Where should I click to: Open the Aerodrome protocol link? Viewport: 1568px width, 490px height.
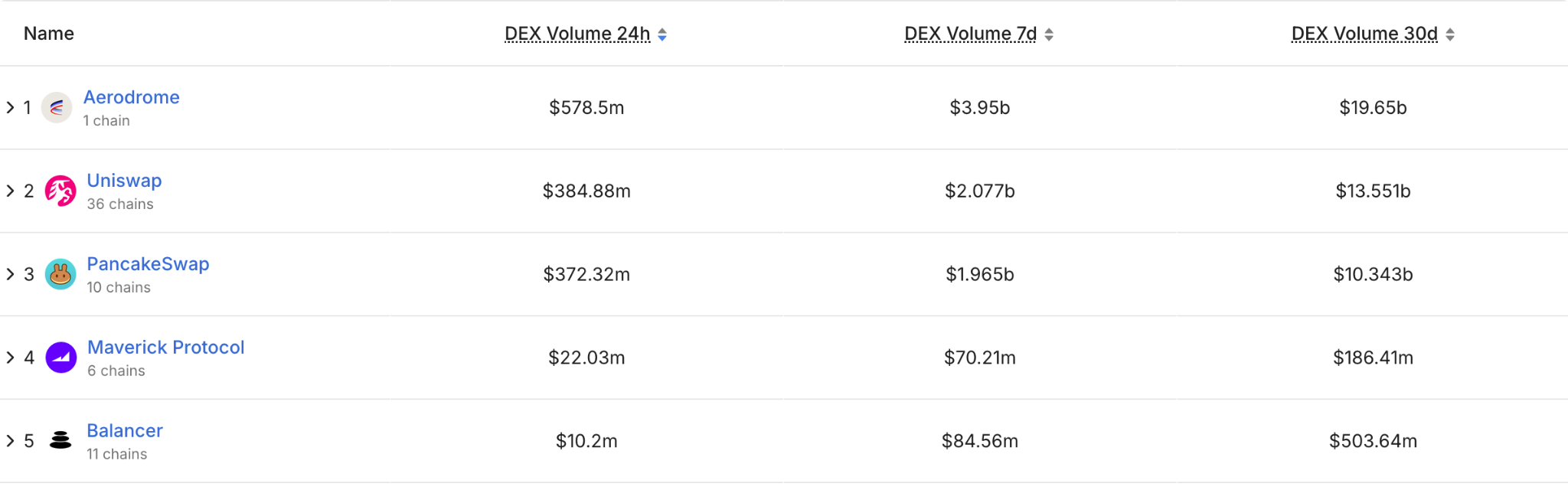point(131,97)
